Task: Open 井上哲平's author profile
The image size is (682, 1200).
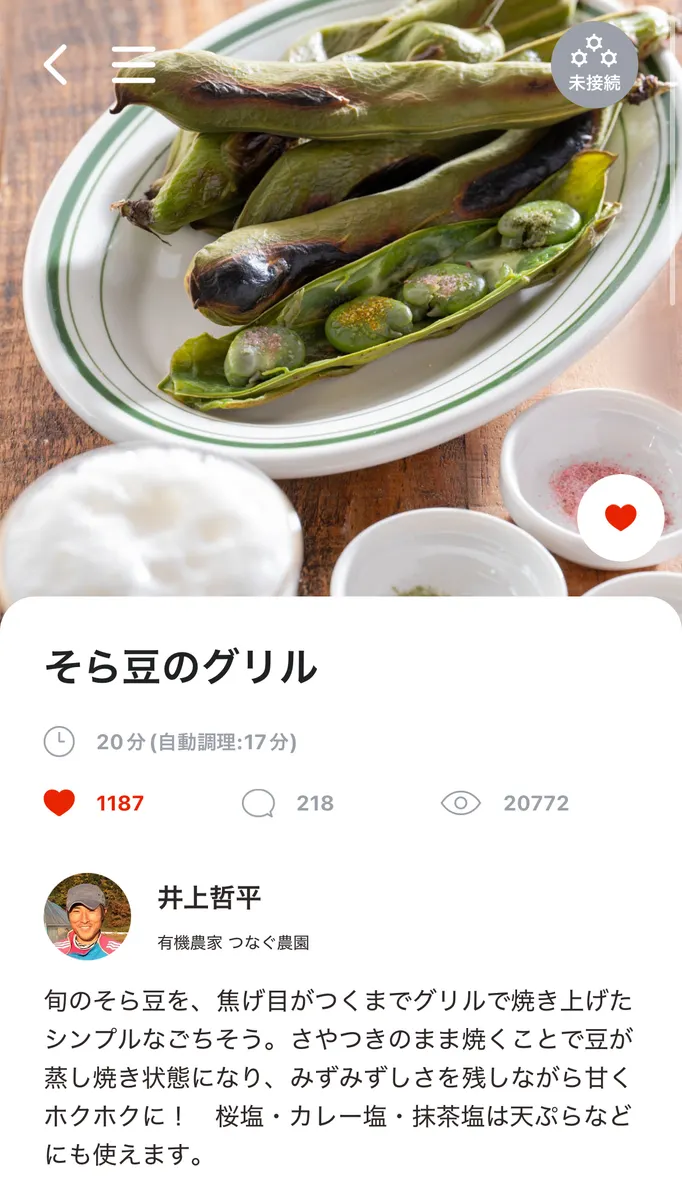Action: coord(88,916)
